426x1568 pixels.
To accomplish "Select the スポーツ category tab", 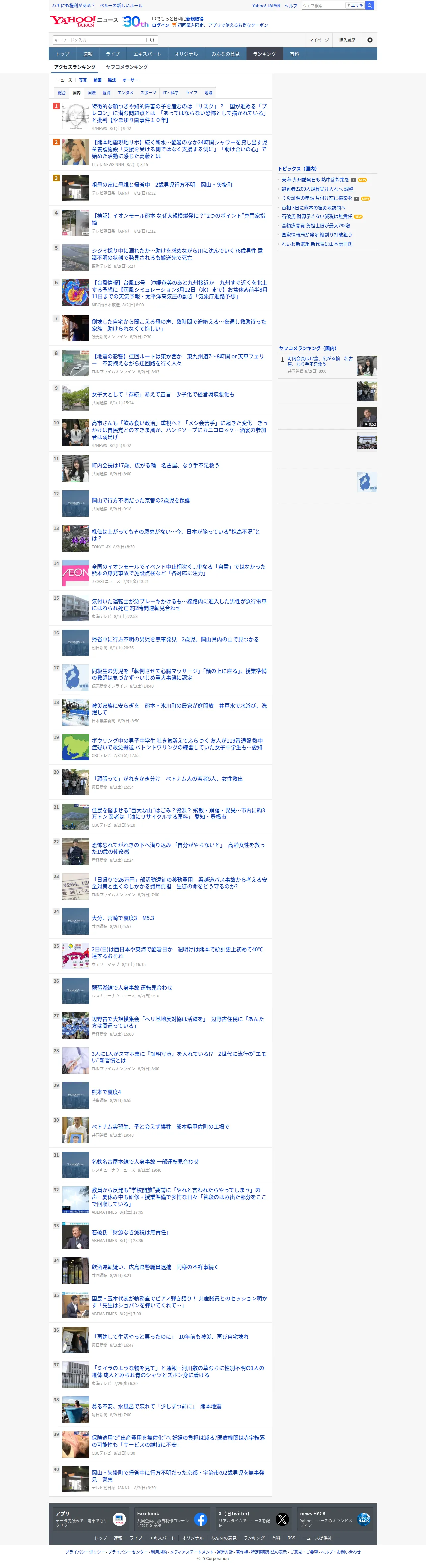I will pos(148,93).
